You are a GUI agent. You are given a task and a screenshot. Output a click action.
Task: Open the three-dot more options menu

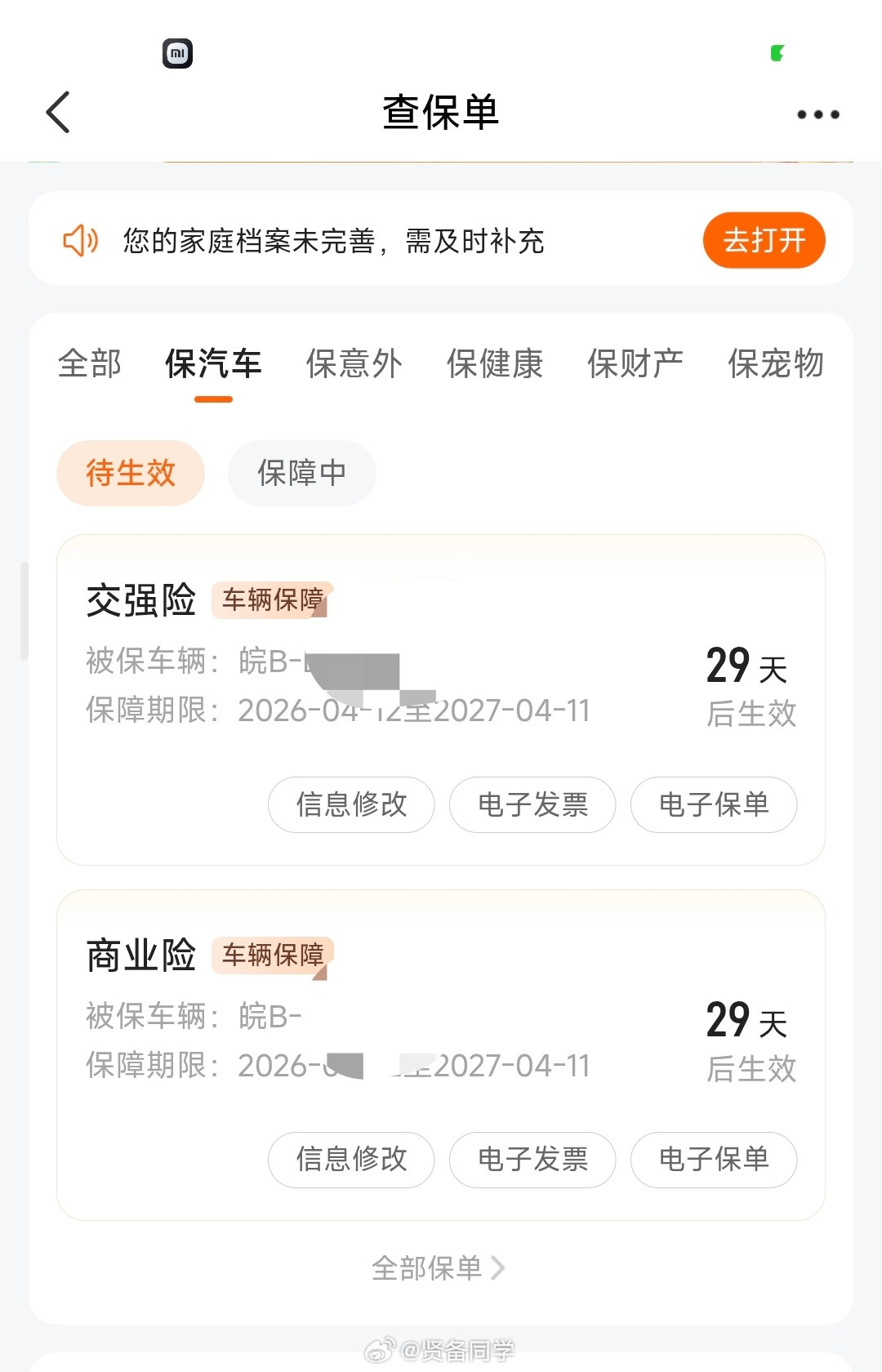tap(819, 114)
